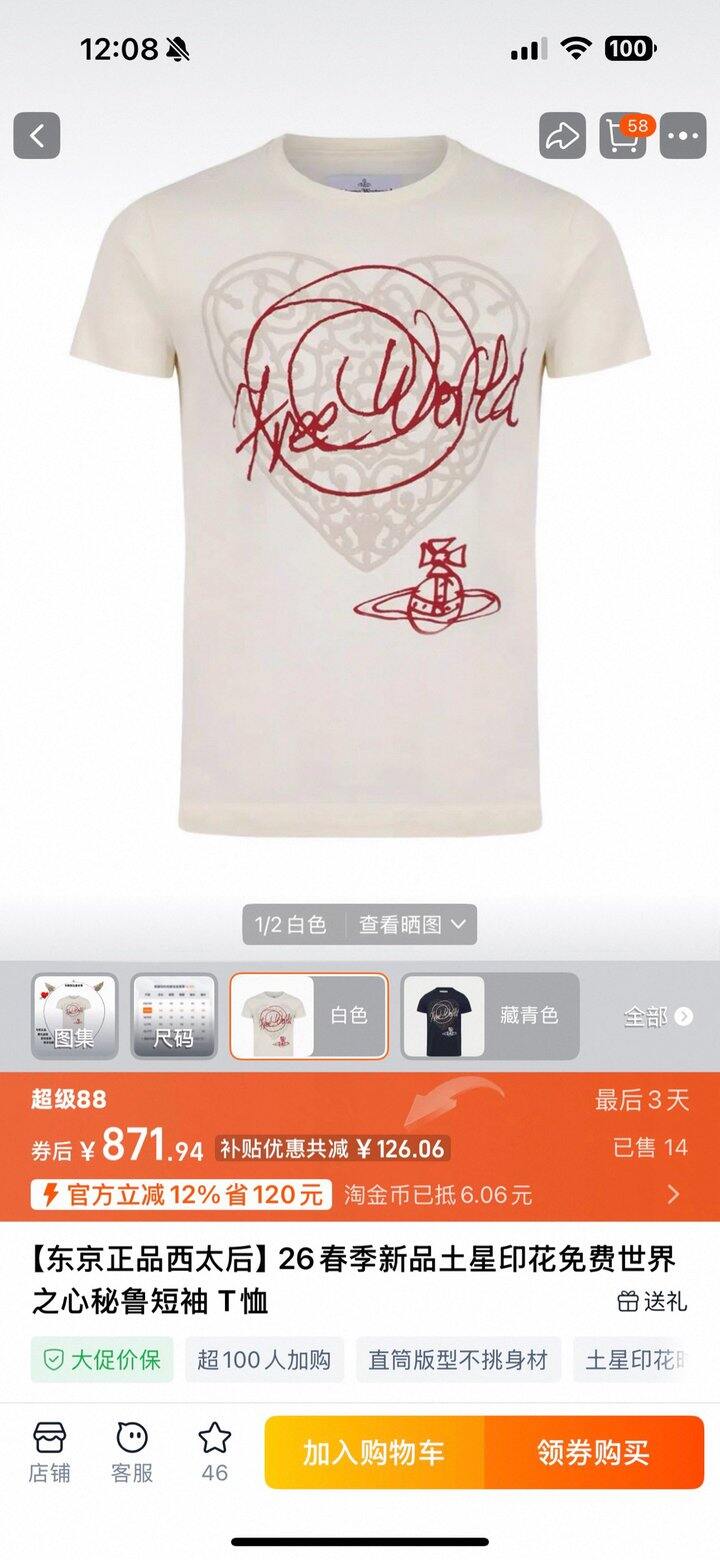Select the 白色 color option
720x1560 pixels.
point(309,1016)
